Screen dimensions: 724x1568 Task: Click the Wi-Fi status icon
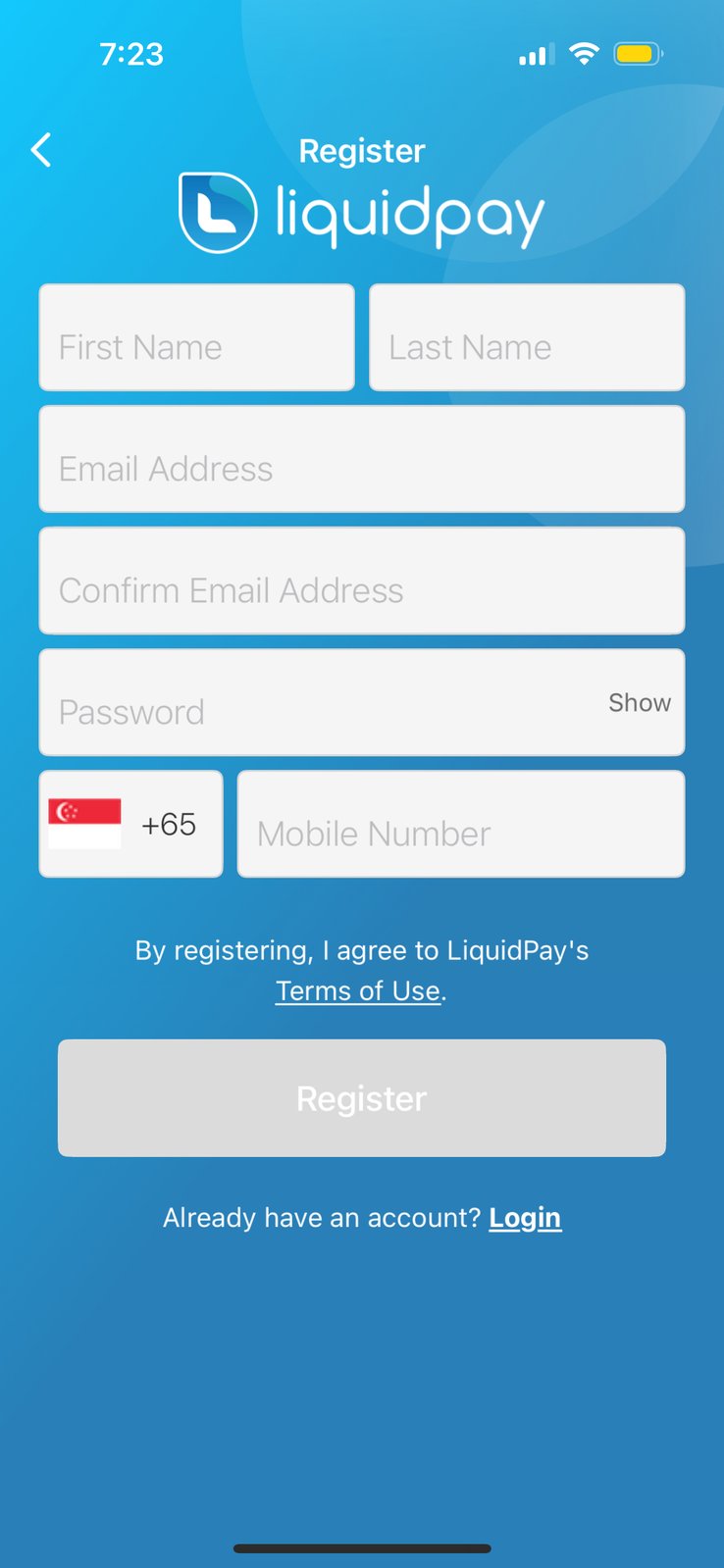tap(584, 54)
